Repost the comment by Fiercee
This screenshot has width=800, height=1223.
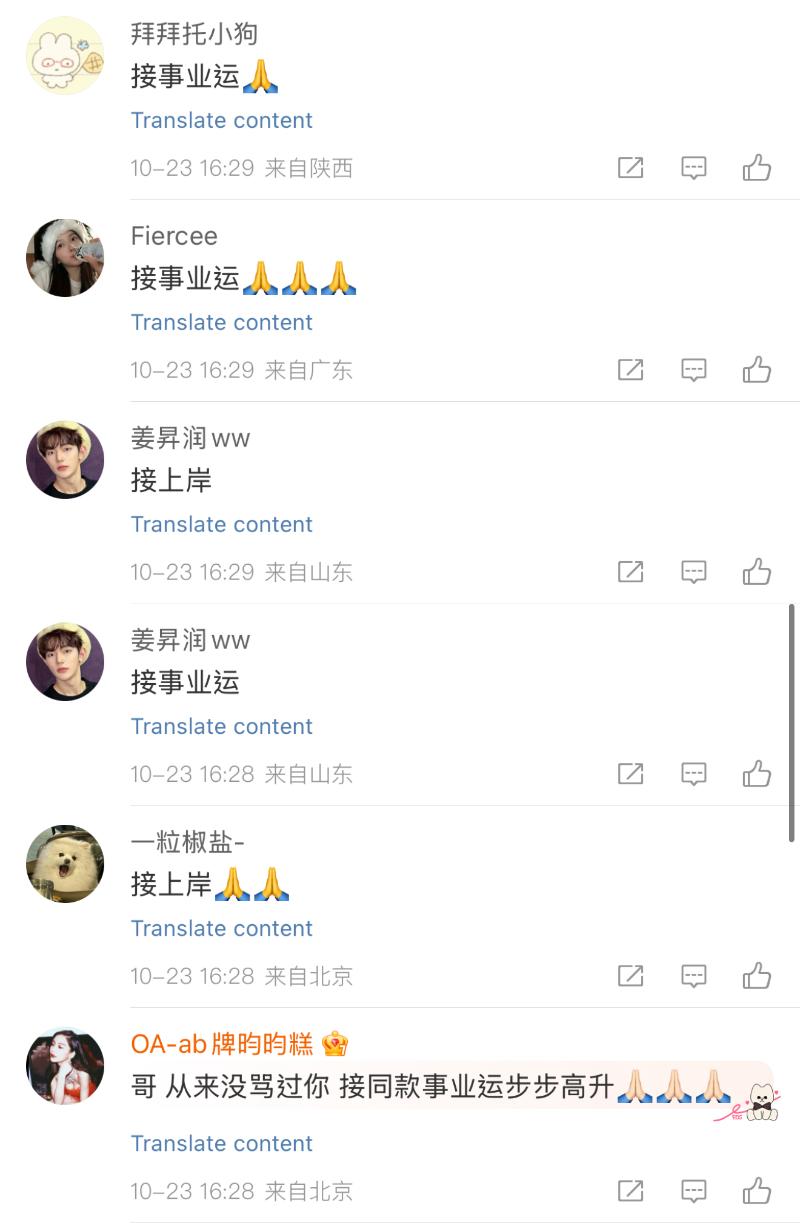point(630,370)
